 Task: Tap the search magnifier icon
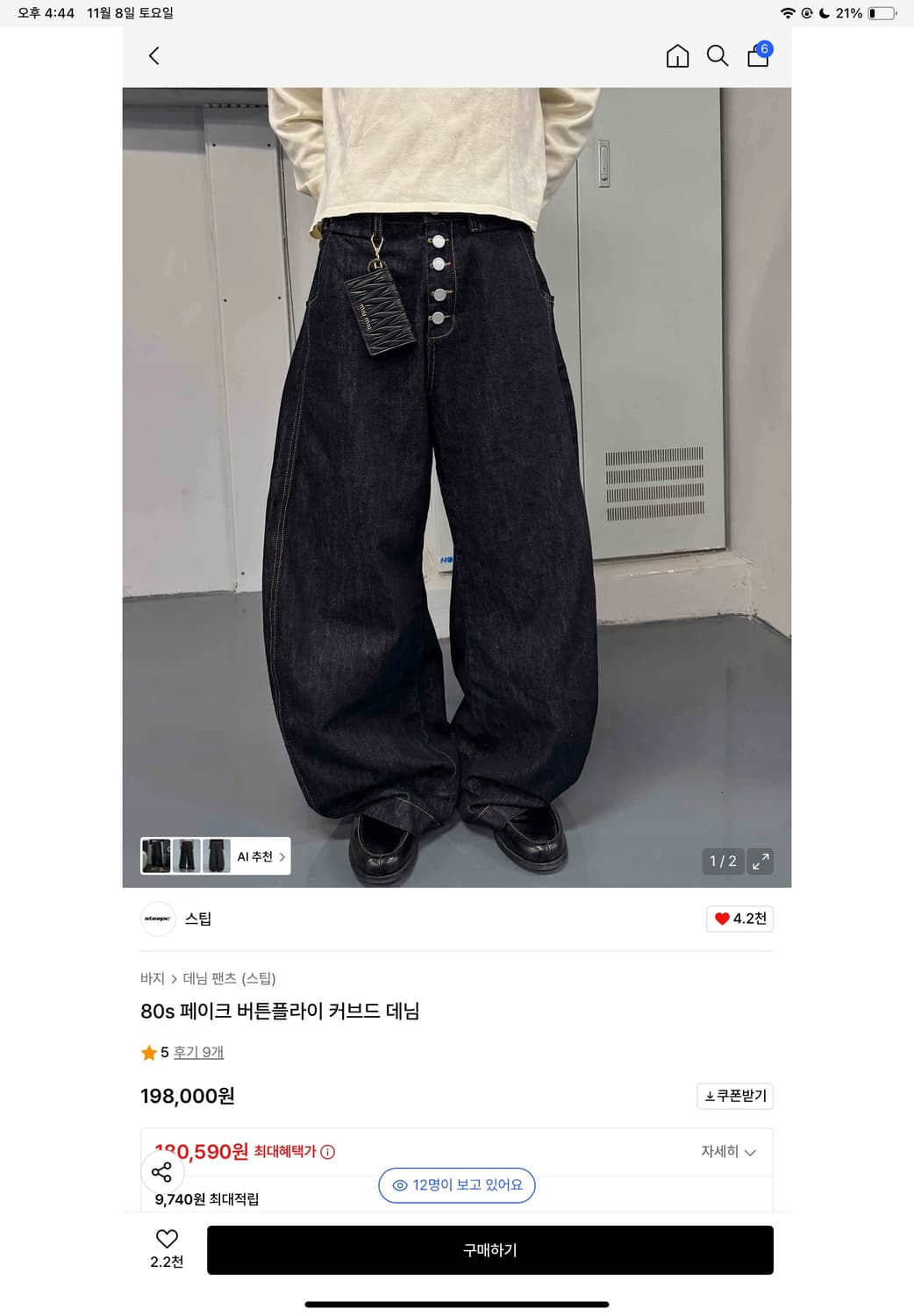pos(718,55)
